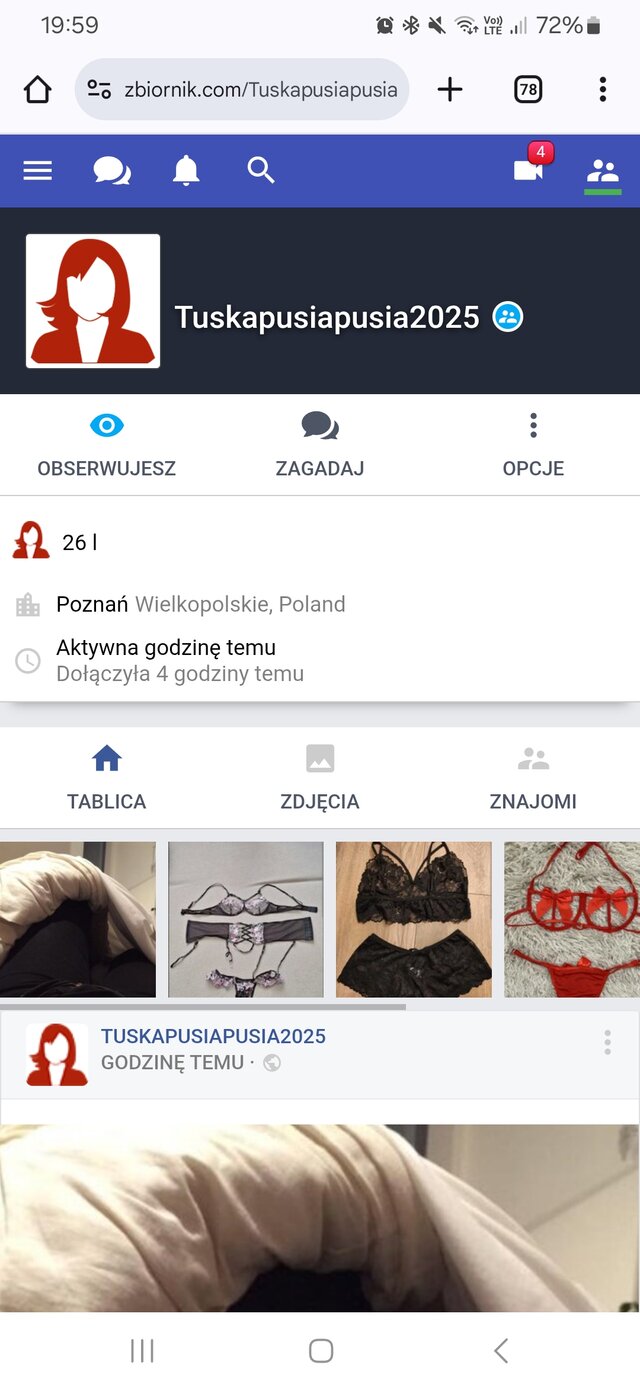The height and width of the screenshot is (1387, 640).
Task: Open TUSKAPUSIAPUSIA2025 post author link
Action: (x=213, y=1036)
